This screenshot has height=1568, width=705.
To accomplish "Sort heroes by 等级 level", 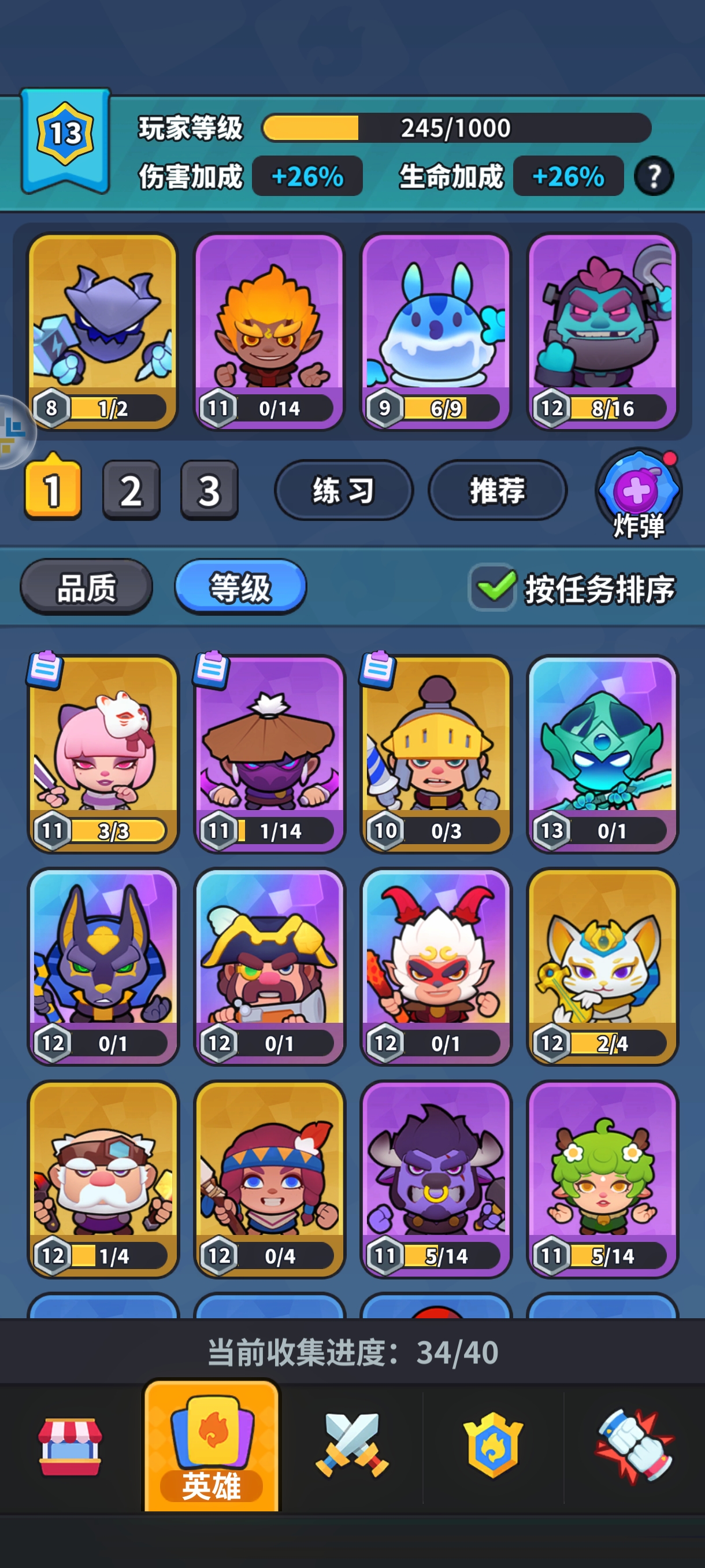I will click(x=240, y=587).
